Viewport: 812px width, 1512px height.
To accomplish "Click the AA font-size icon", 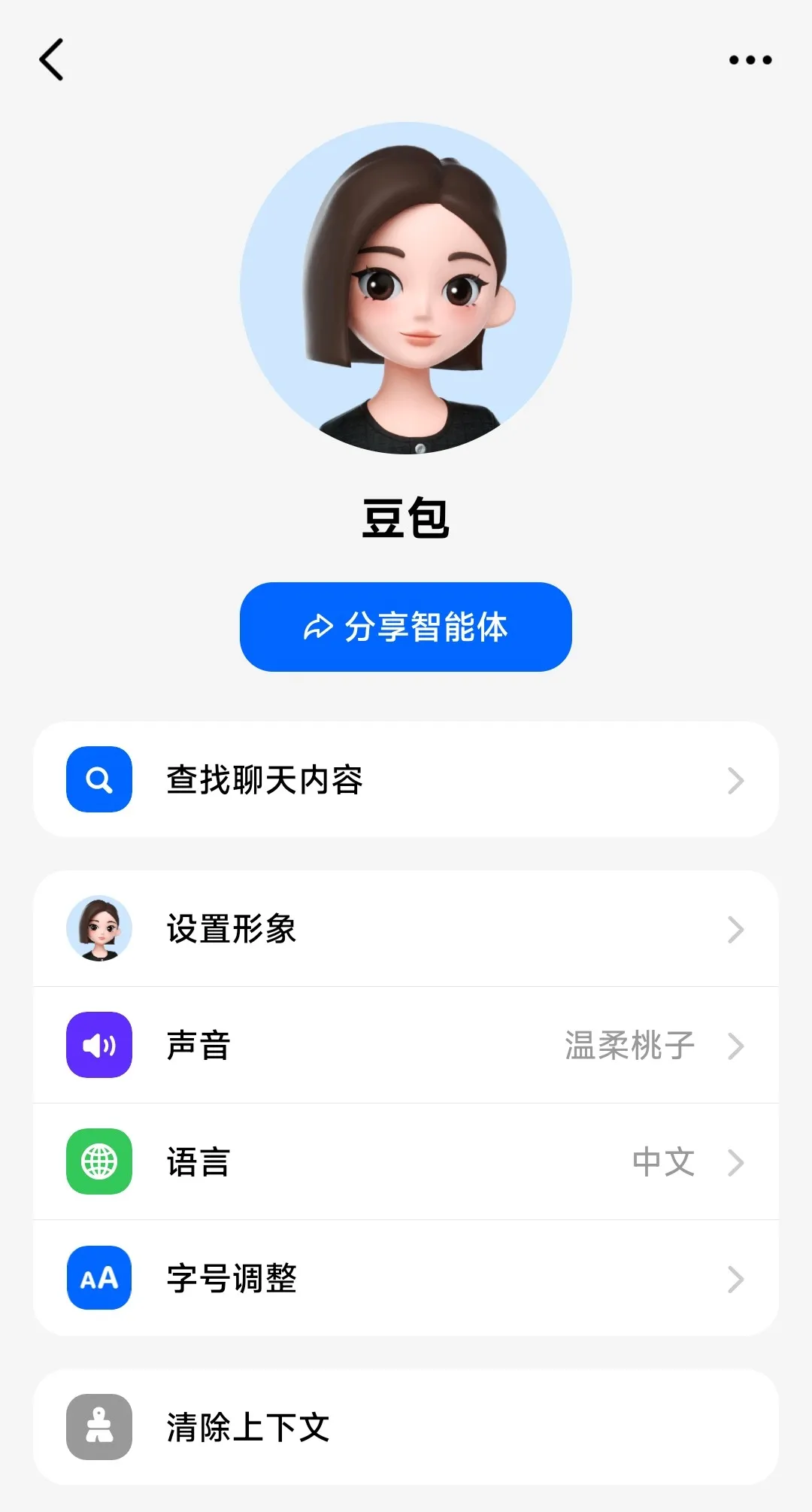I will pyautogui.click(x=98, y=1278).
